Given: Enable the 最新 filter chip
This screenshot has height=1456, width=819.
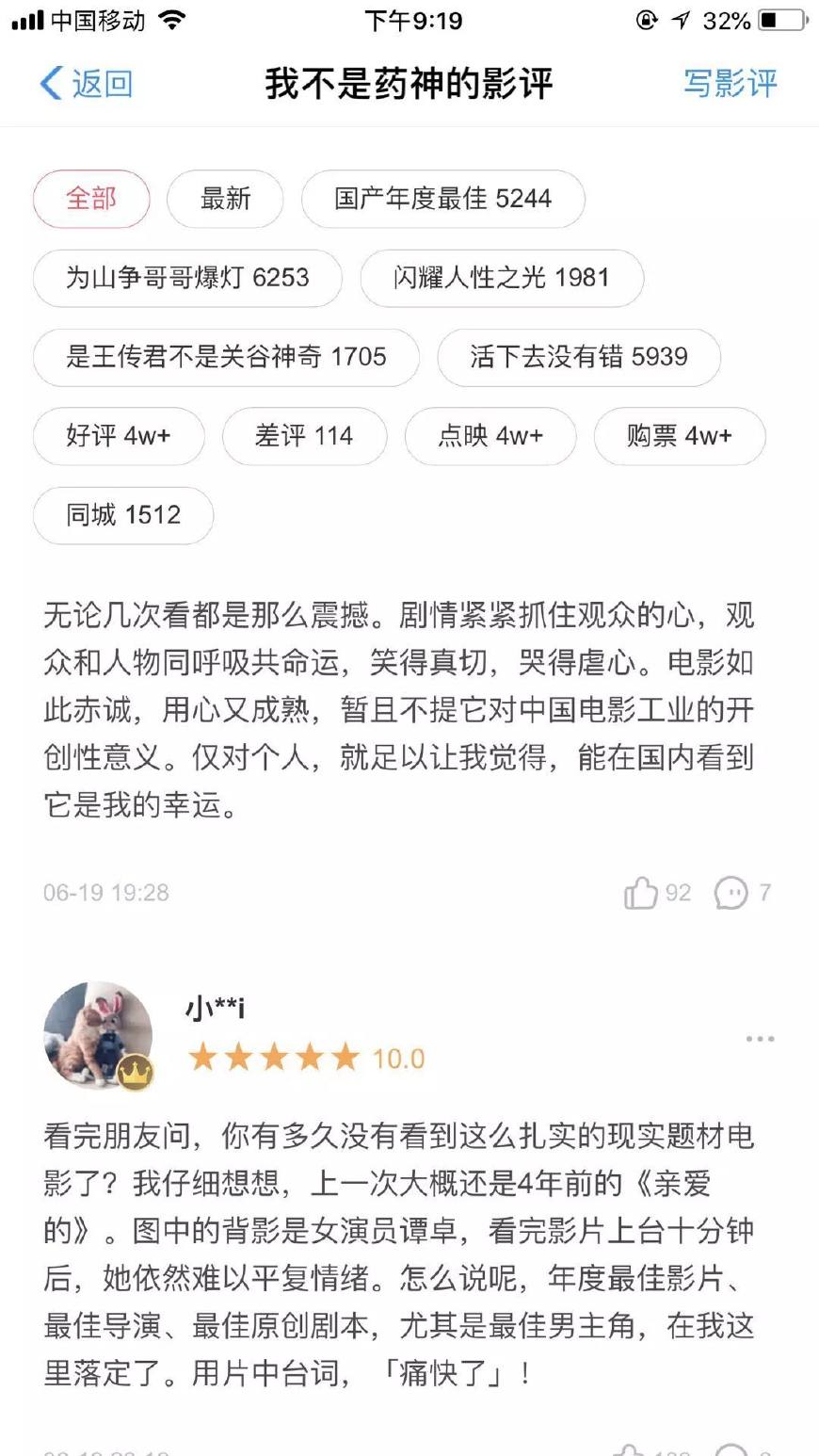Looking at the screenshot, I should tap(224, 199).
